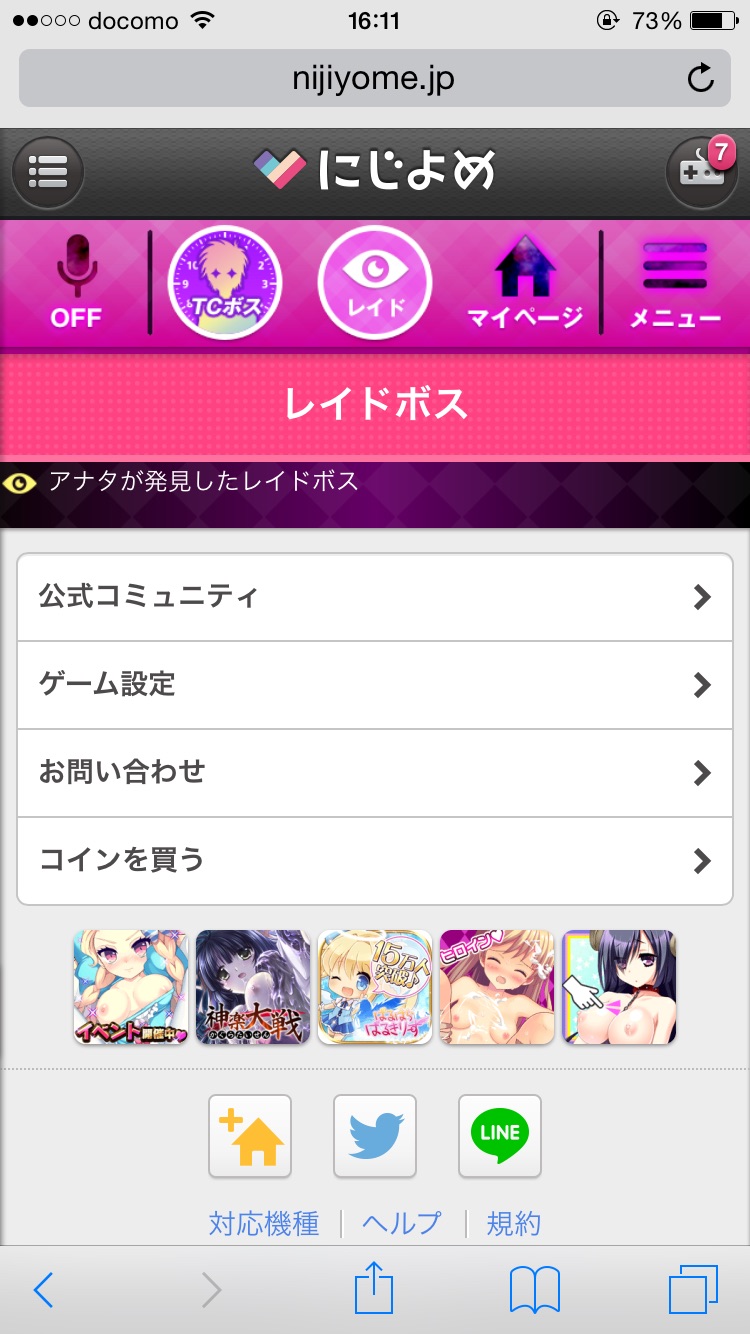Reload the page in the address bar
This screenshot has height=1334, width=750.
point(701,79)
